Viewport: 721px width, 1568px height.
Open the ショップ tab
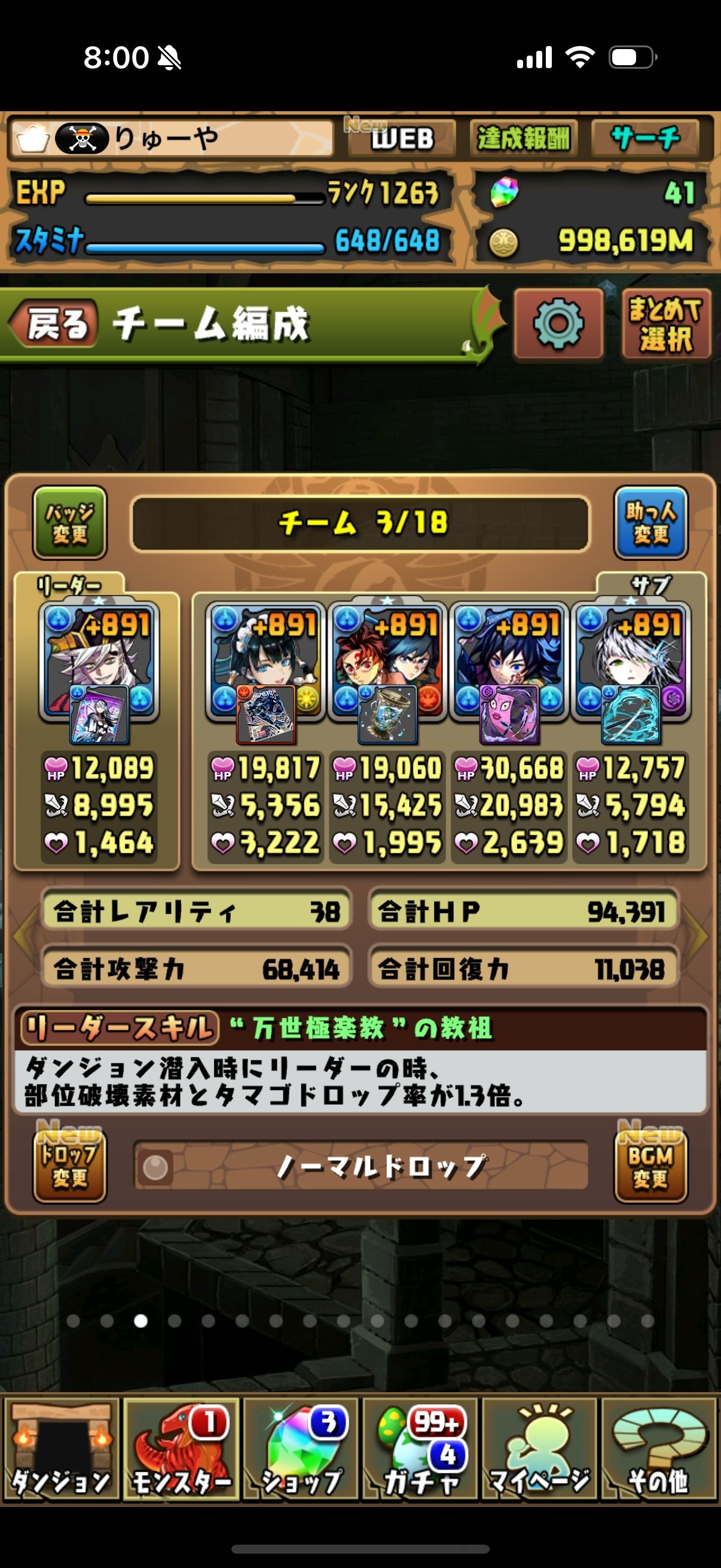click(300, 1447)
